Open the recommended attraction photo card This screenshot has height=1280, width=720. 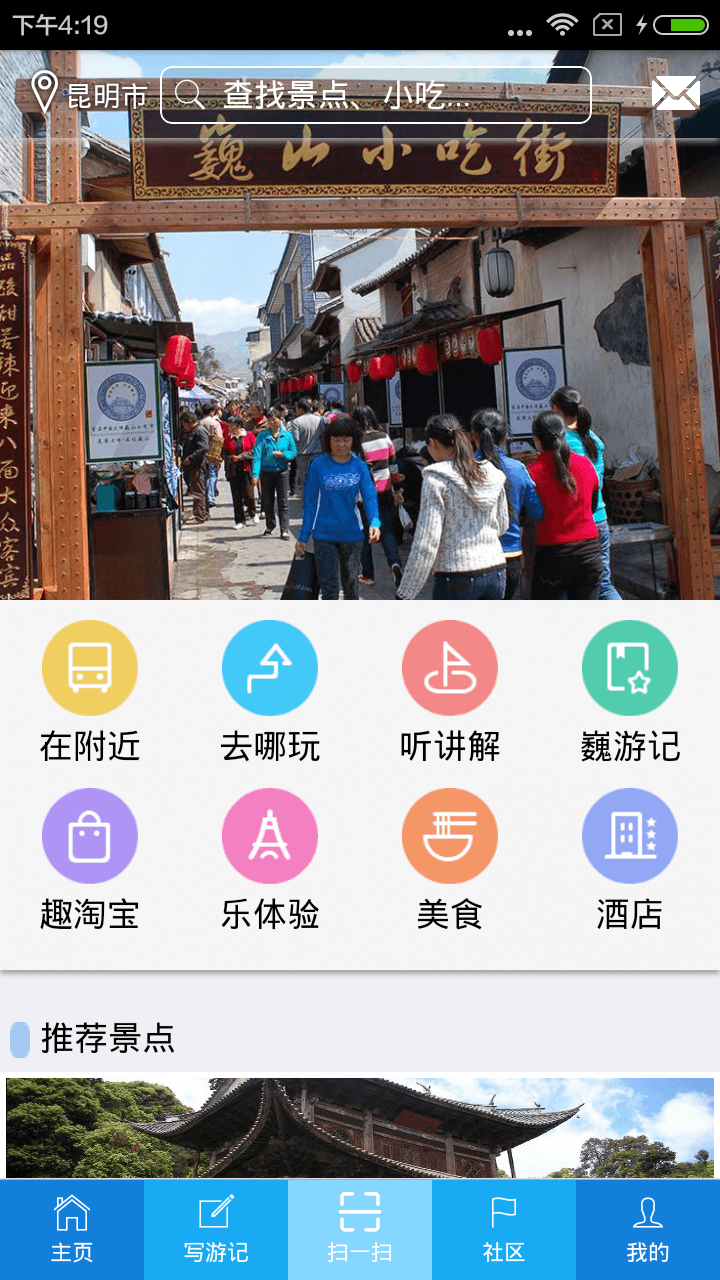point(360,1127)
